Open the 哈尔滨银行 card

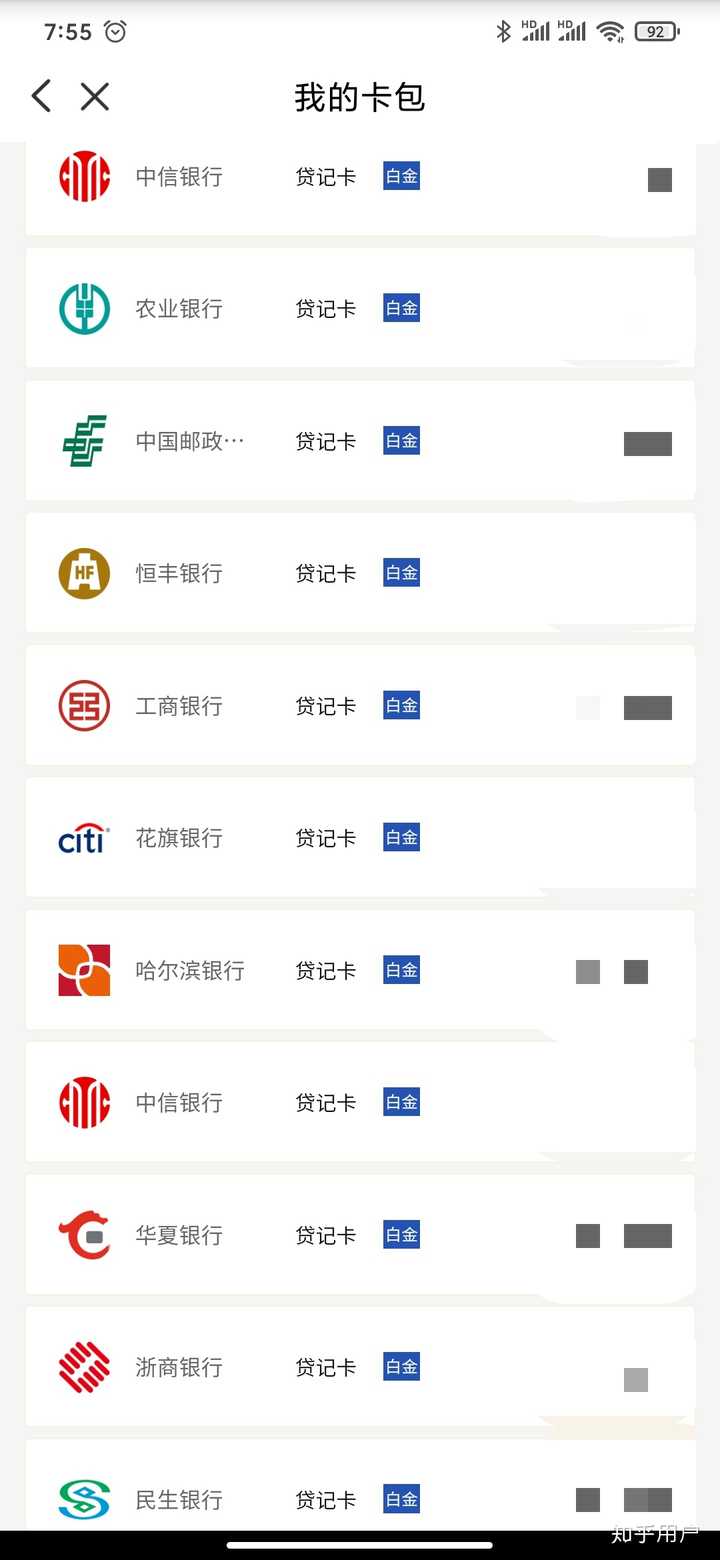click(360, 970)
